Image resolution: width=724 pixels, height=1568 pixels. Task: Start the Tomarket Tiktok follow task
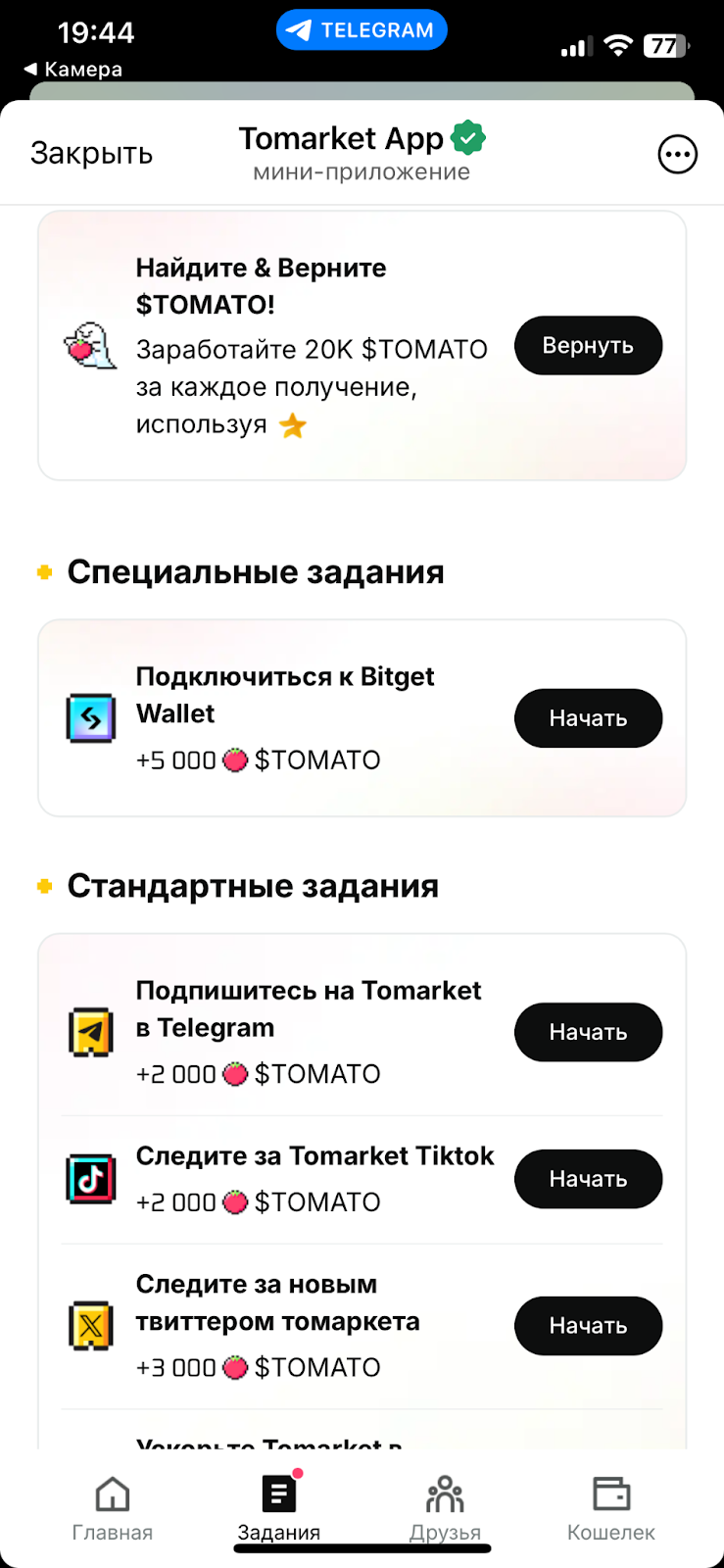click(588, 1179)
